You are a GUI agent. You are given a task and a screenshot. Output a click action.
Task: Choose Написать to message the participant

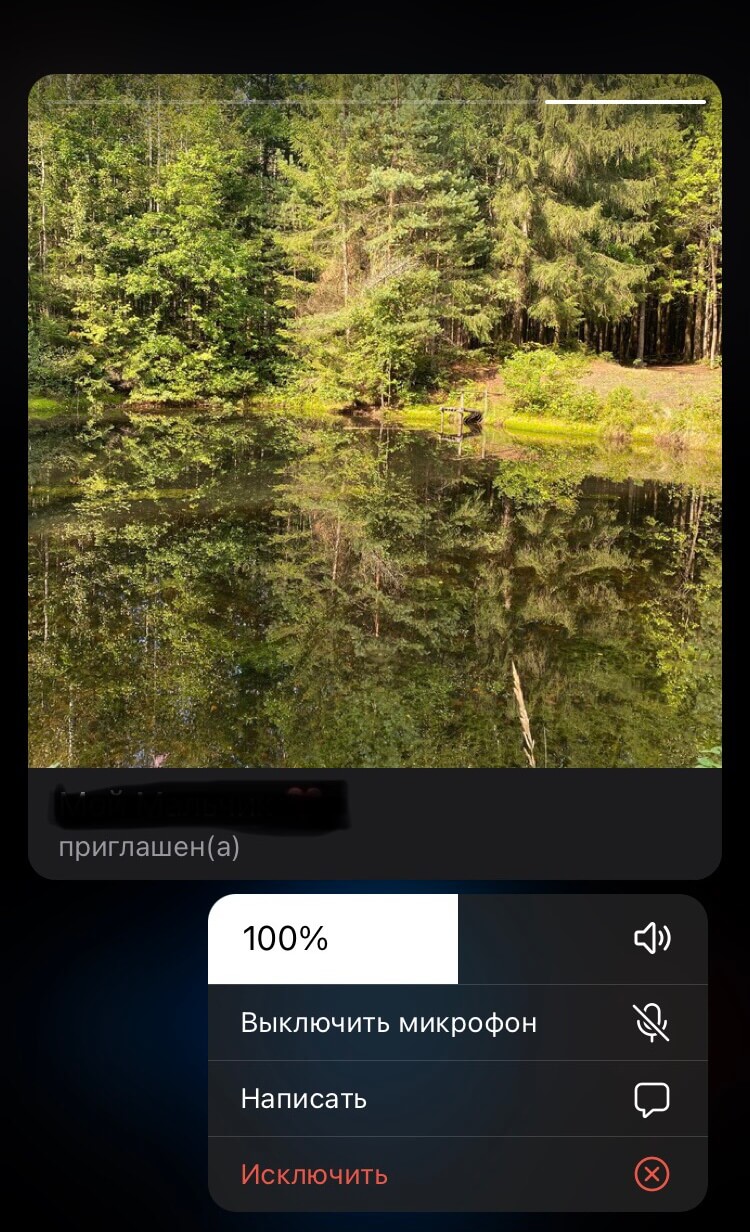point(456,1099)
